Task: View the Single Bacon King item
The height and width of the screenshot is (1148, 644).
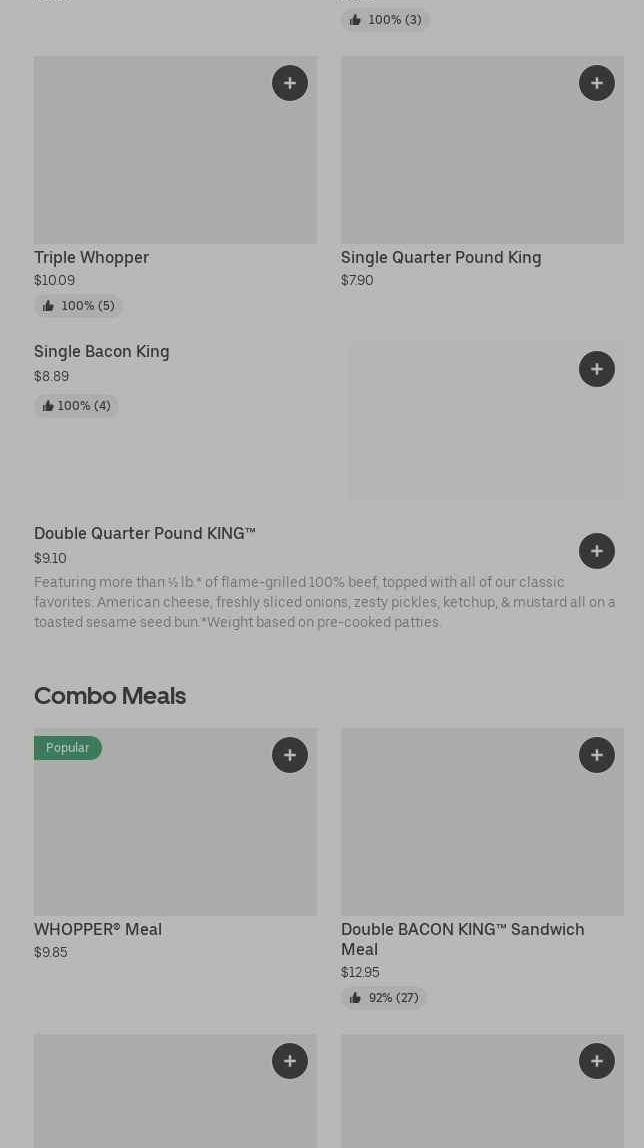Action: click(x=101, y=351)
